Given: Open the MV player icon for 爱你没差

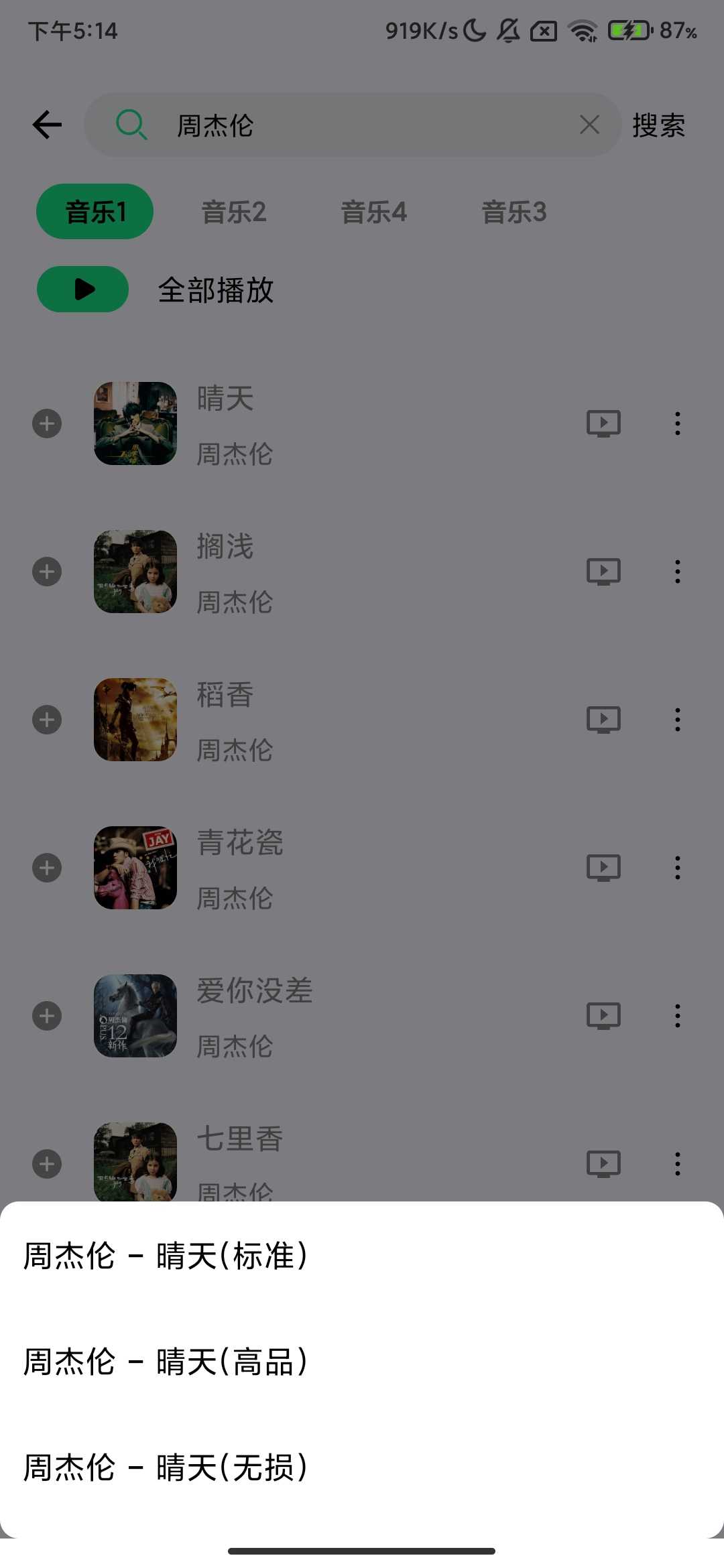Looking at the screenshot, I should tap(603, 1015).
